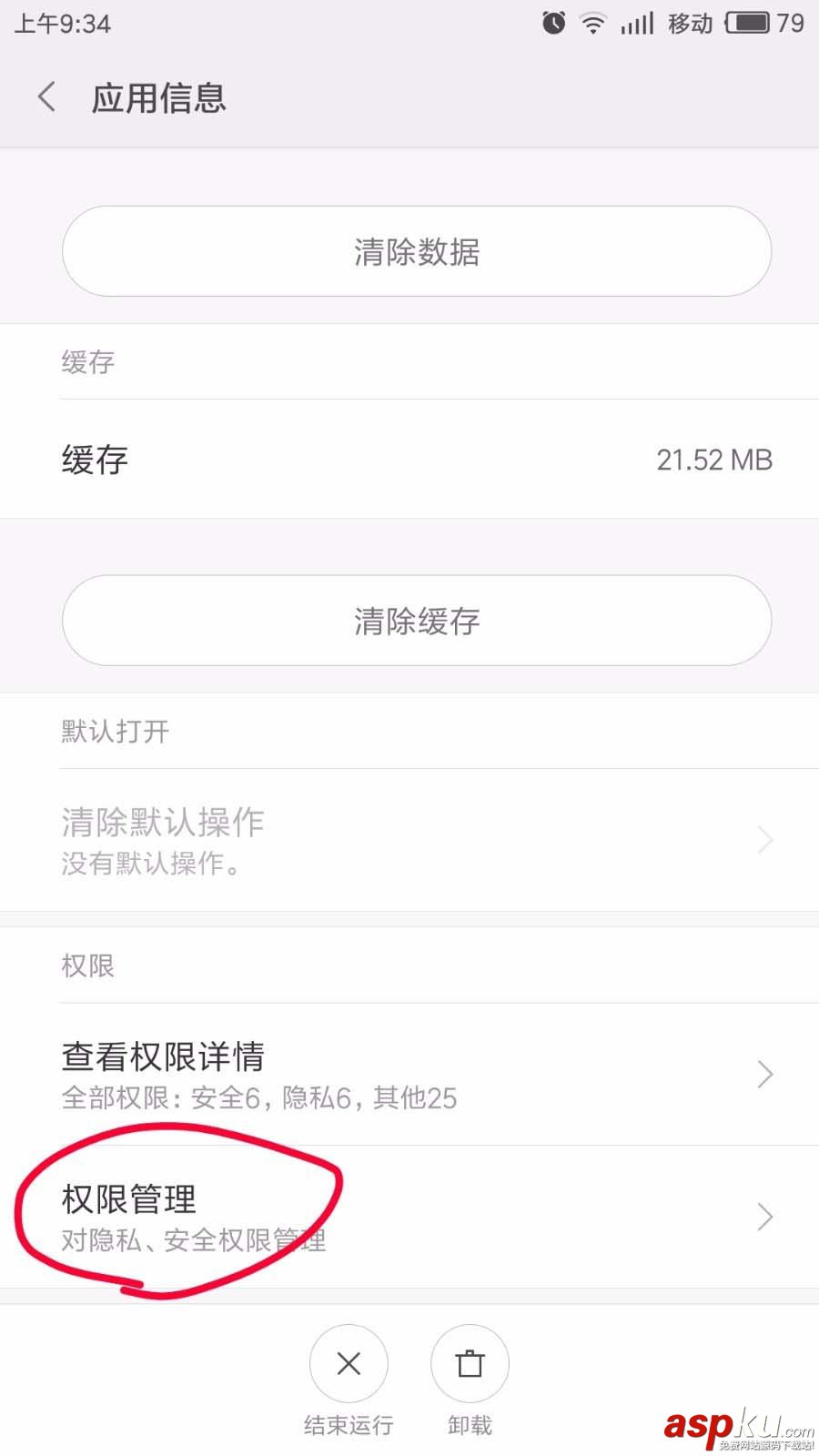
Task: Tap the 卸载 trash icon
Action: 470,1364
